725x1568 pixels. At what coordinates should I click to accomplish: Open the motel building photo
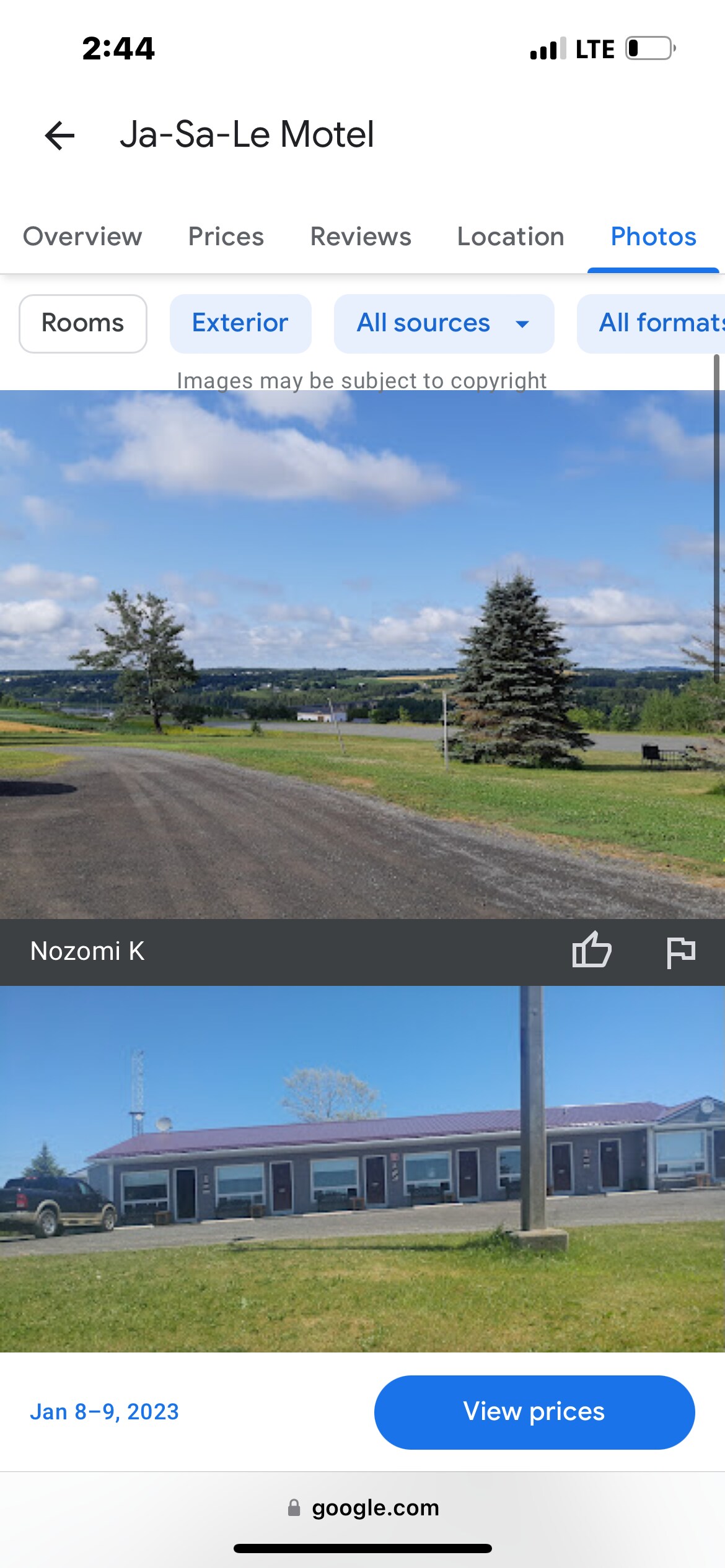click(x=362, y=1167)
